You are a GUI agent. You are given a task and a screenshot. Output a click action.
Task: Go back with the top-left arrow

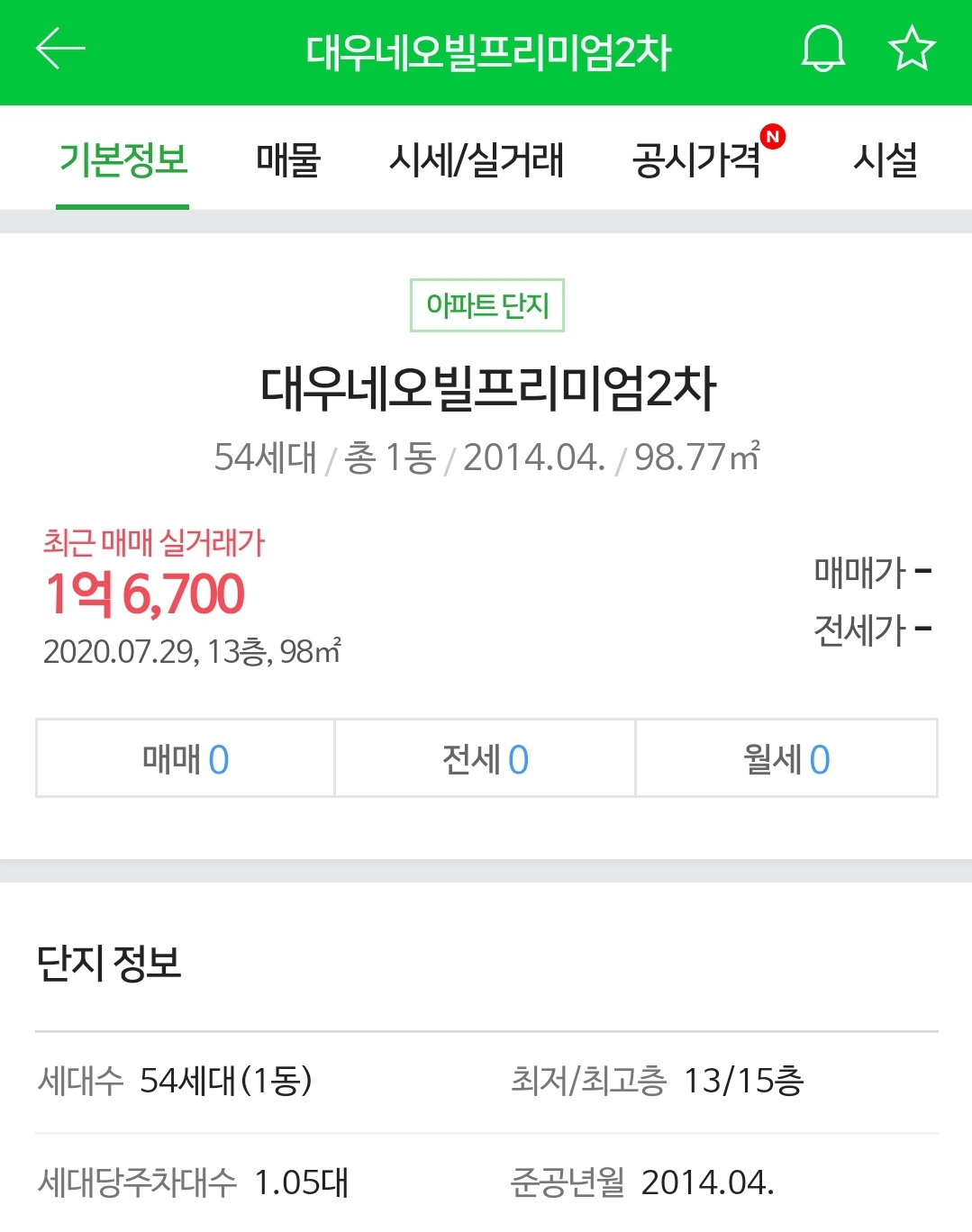(60, 50)
